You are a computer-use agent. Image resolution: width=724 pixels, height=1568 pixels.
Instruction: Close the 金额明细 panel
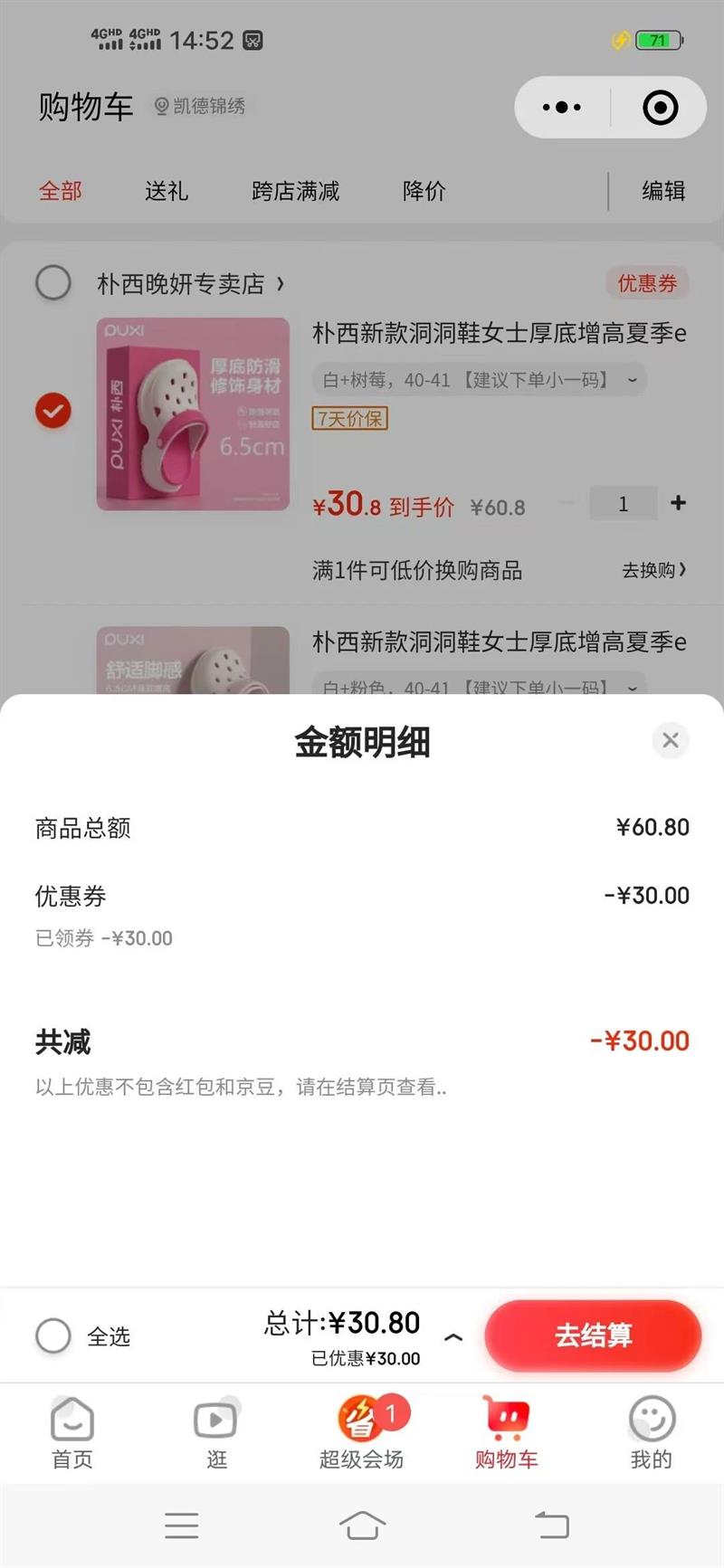pos(671,740)
